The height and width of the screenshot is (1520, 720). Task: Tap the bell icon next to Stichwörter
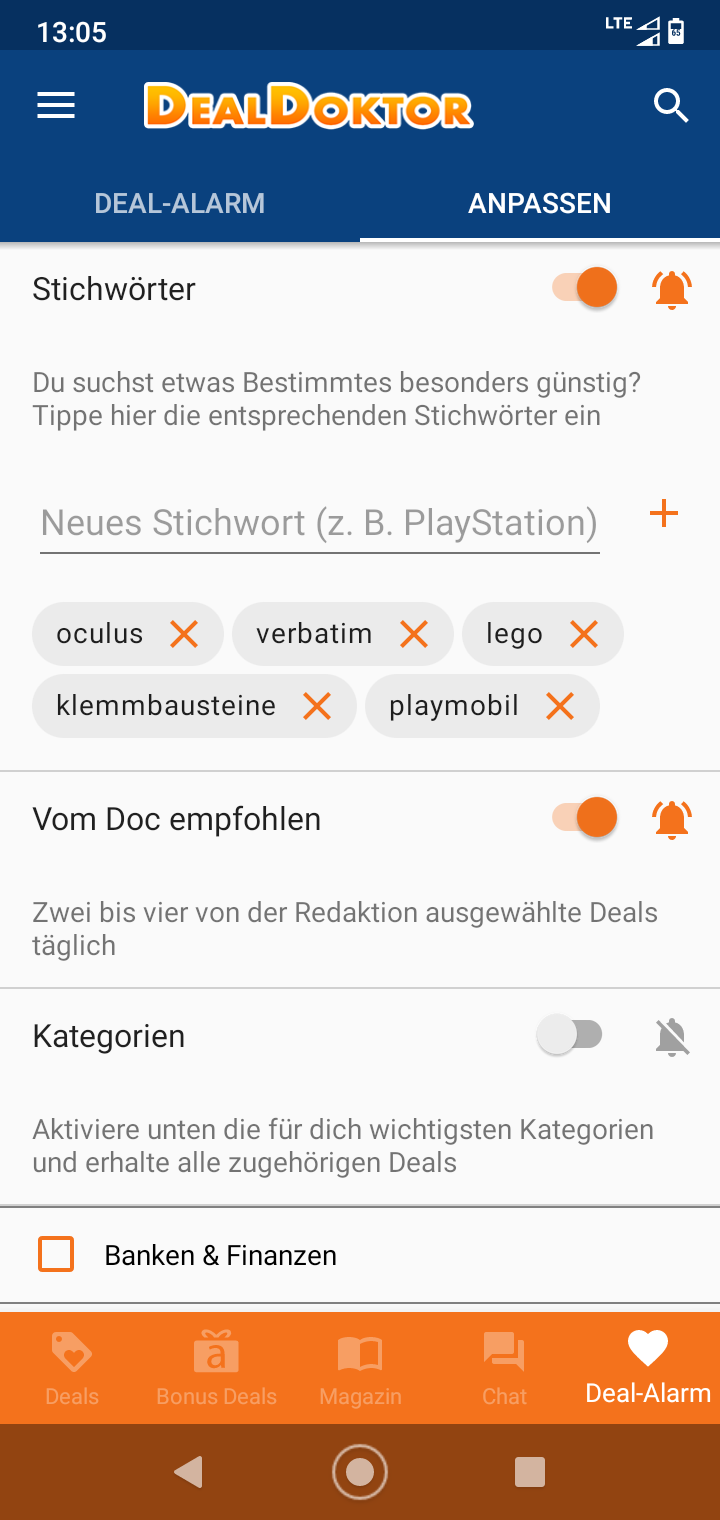672,289
